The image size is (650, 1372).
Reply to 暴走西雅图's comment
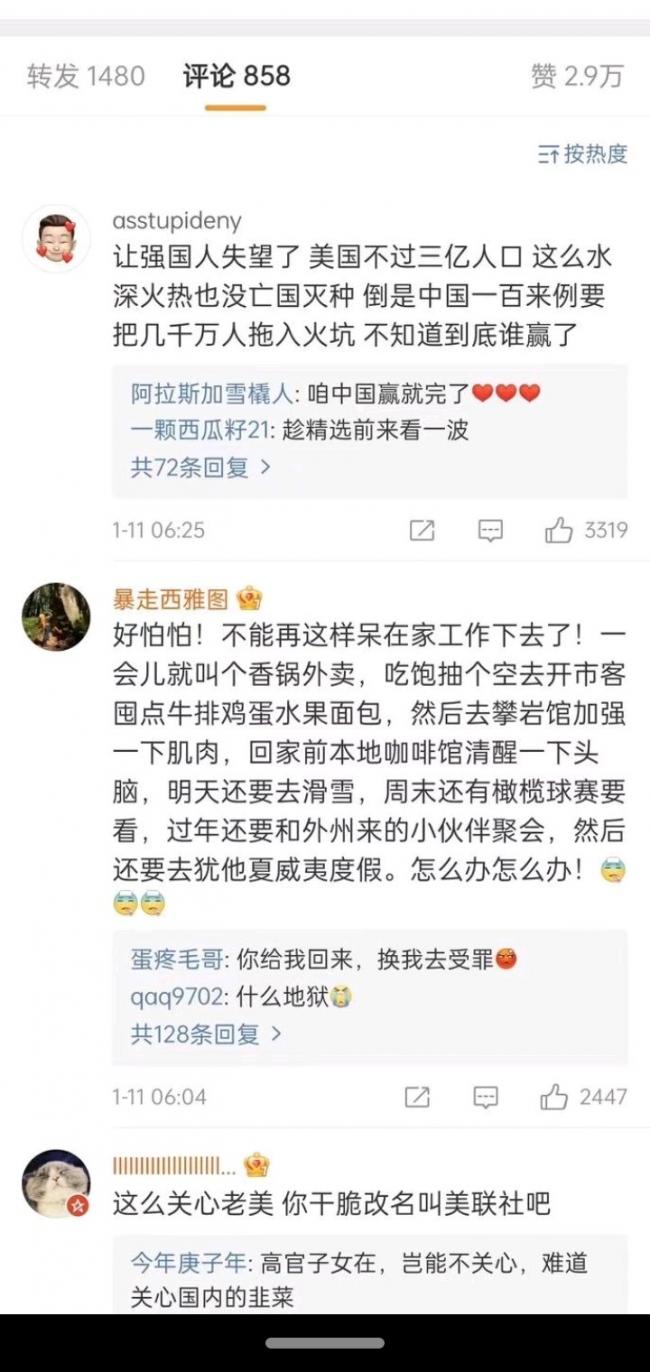point(485,1097)
